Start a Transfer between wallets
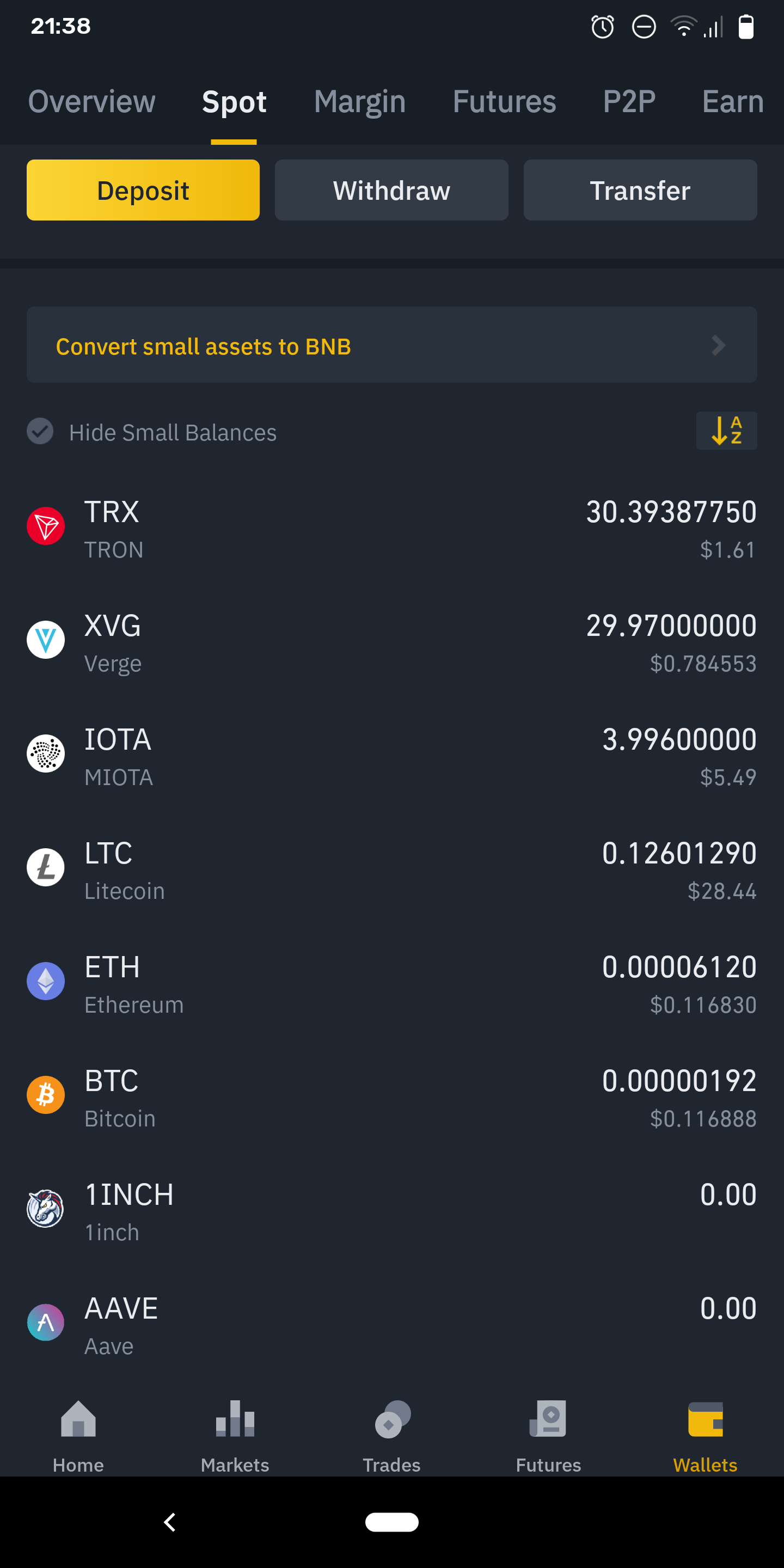 pyautogui.click(x=640, y=190)
